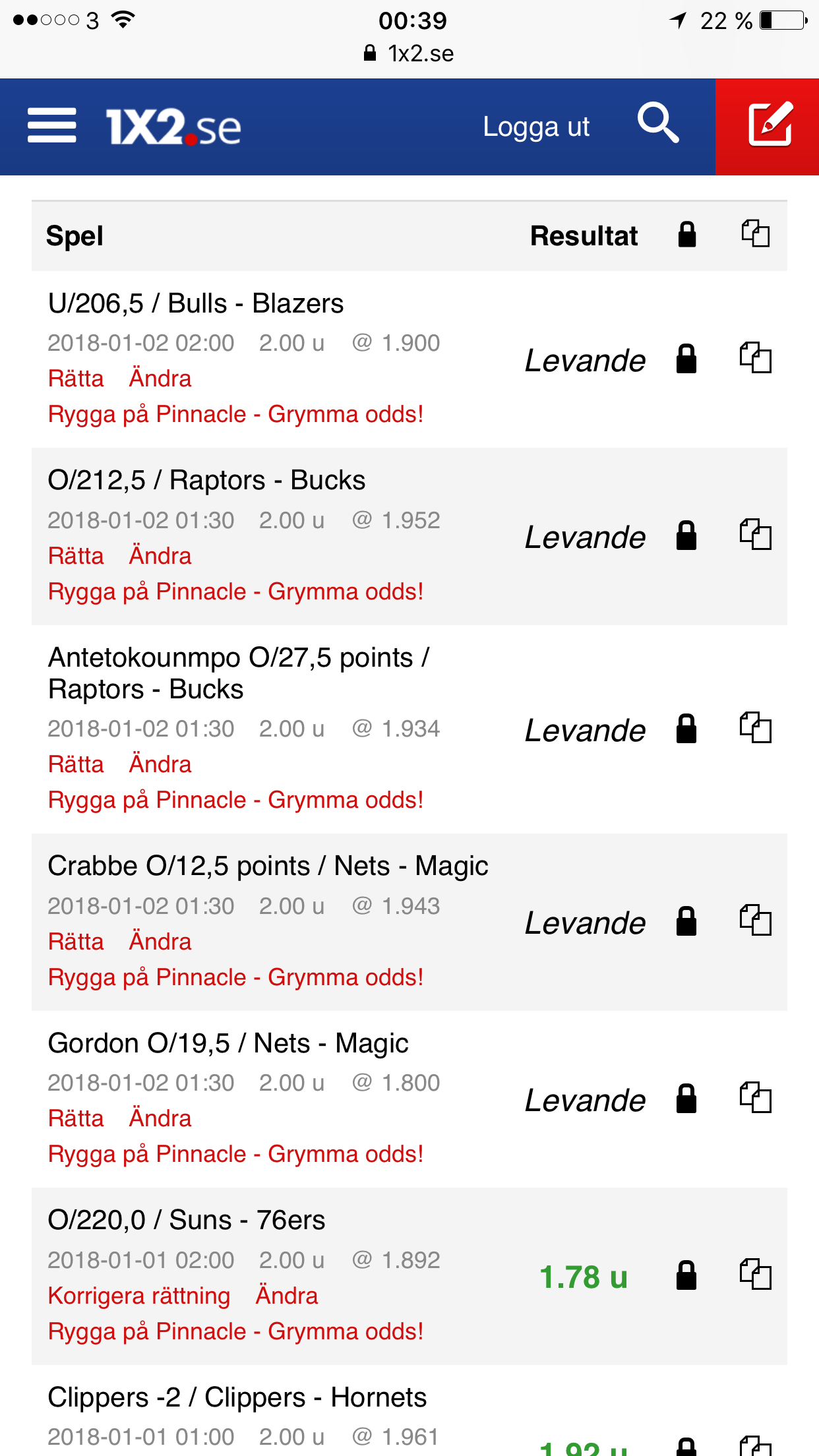The height and width of the screenshot is (1456, 819).
Task: Tap Logga ut to sign out
Action: tap(536, 127)
